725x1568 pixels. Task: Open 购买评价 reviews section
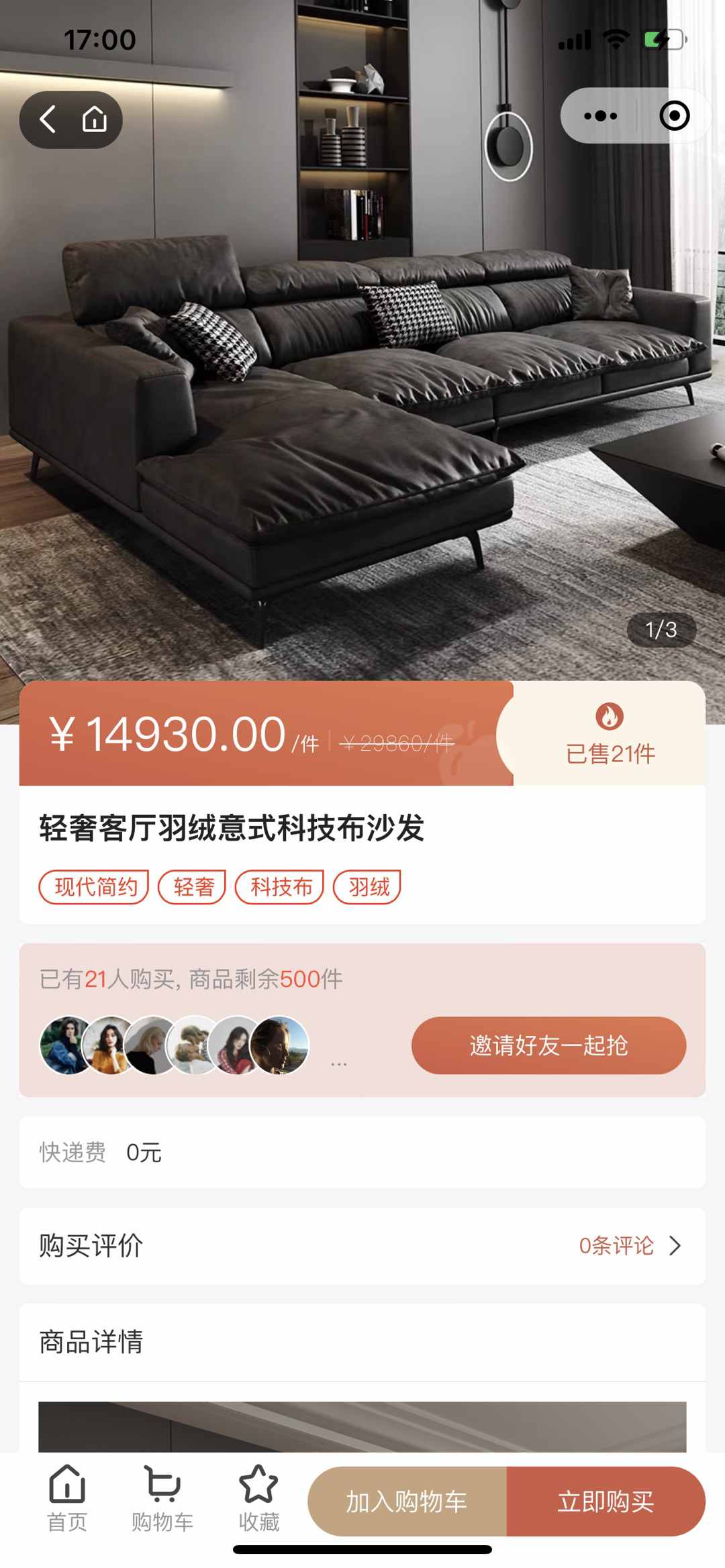(x=362, y=1246)
